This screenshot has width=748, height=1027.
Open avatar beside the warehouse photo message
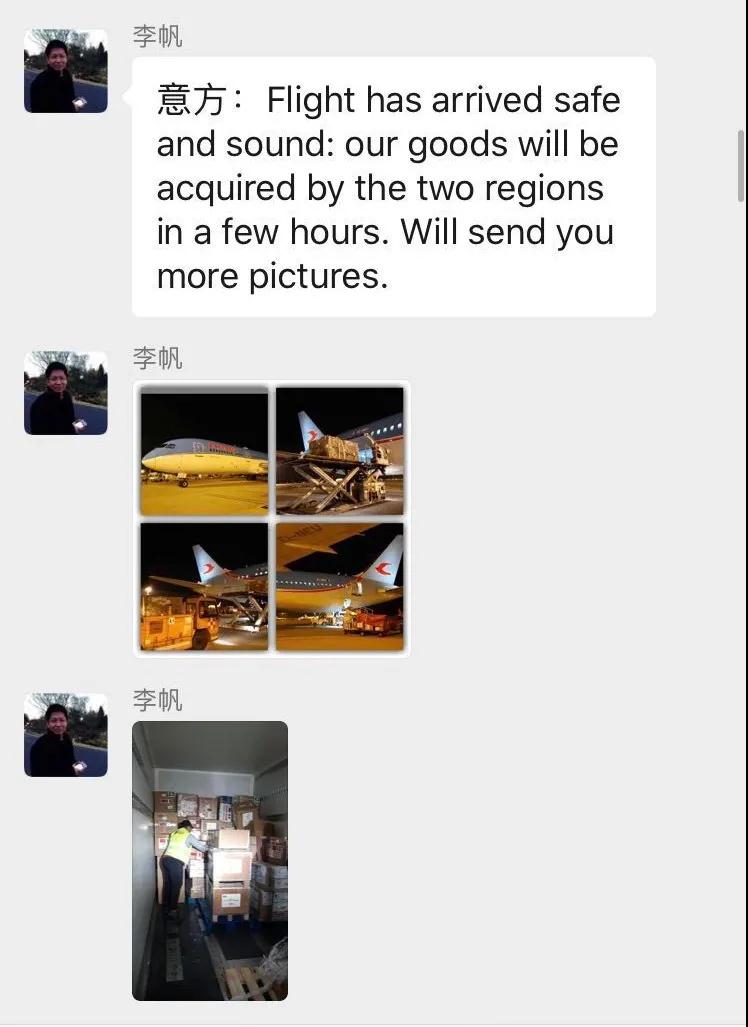pos(65,735)
